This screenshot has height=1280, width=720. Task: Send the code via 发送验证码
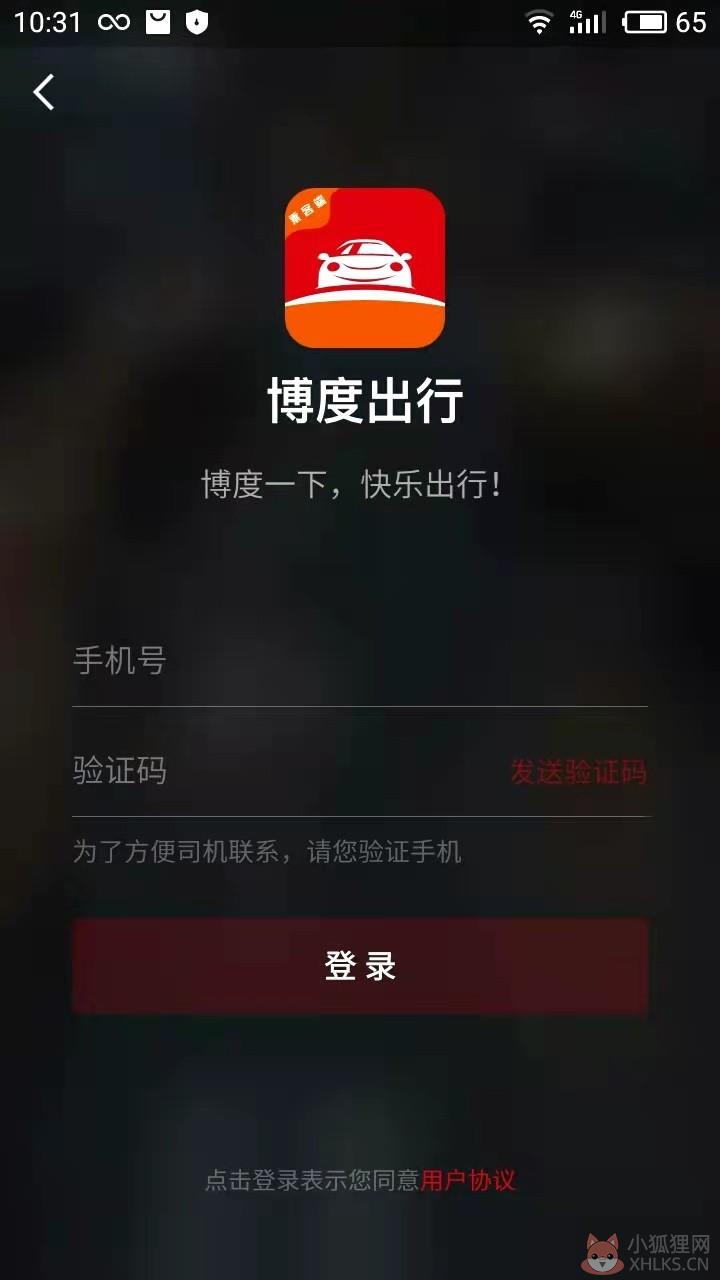(x=578, y=772)
